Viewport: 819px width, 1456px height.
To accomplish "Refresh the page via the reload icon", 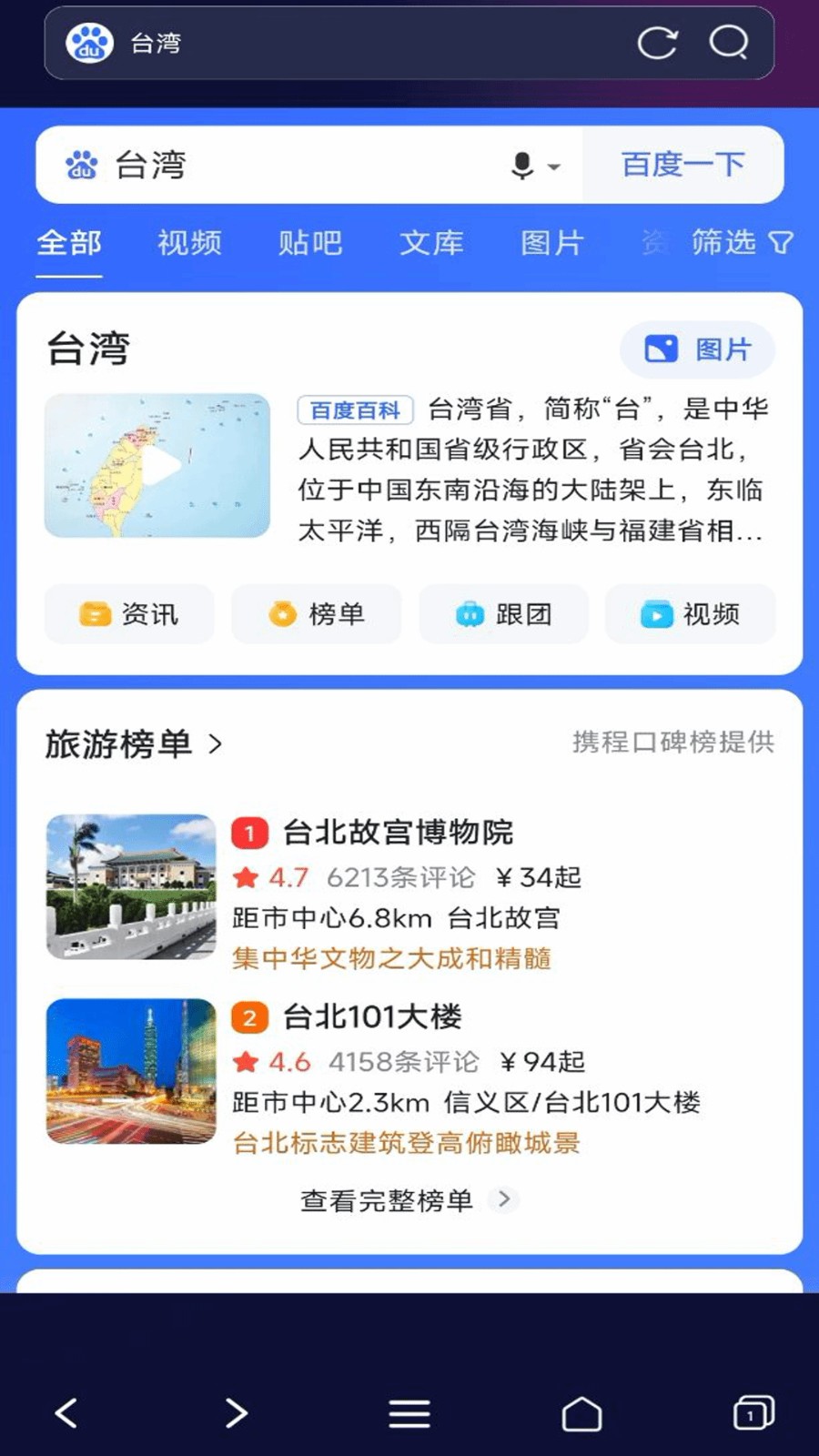I will [658, 43].
